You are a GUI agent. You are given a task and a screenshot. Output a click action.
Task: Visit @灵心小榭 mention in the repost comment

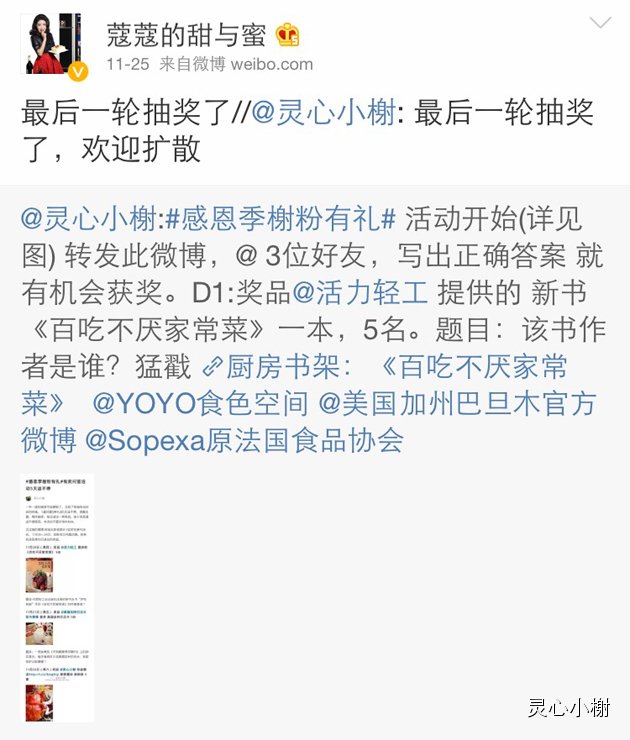point(322,112)
